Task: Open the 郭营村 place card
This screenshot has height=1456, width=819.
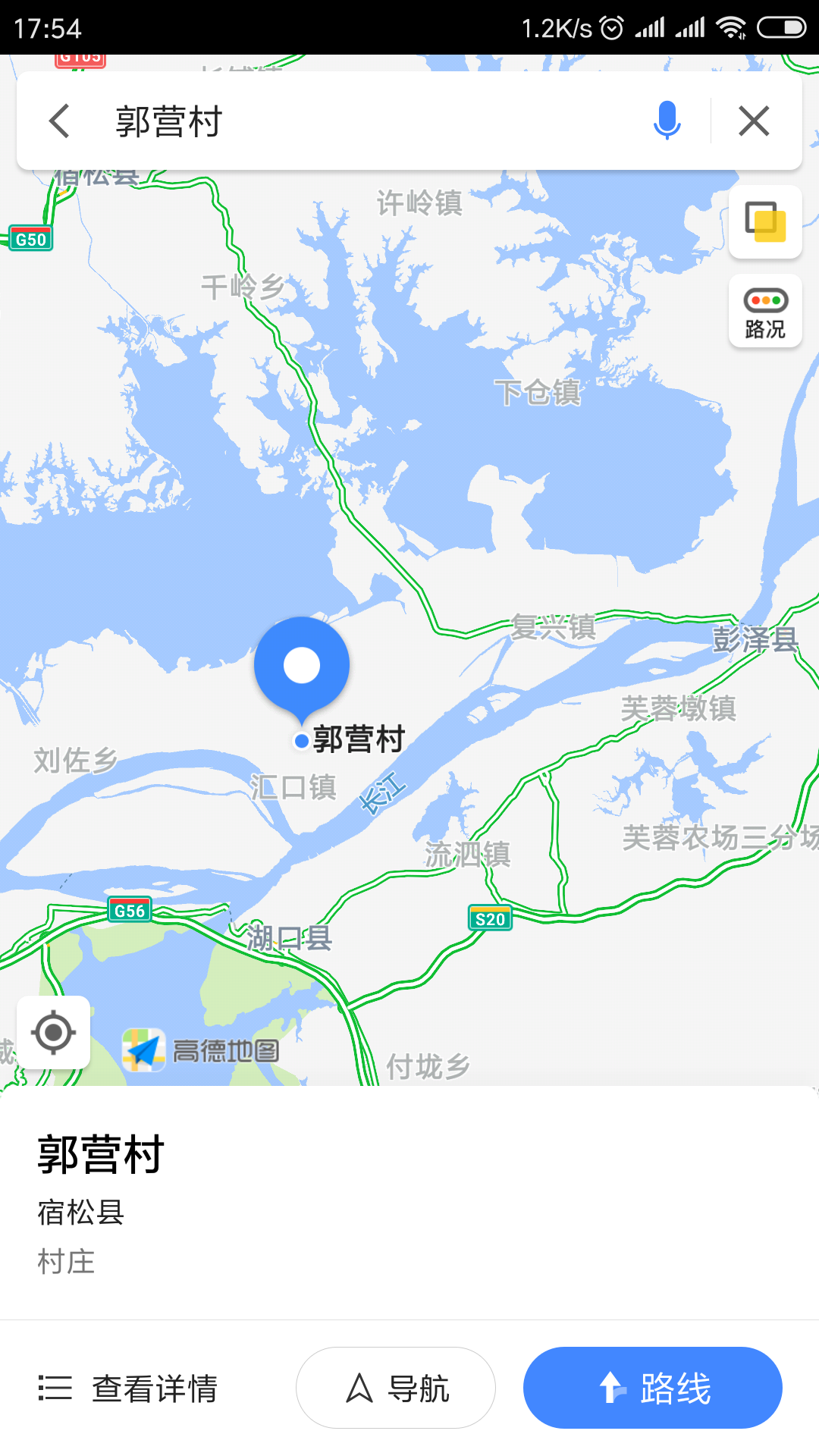Action: 409,1203
